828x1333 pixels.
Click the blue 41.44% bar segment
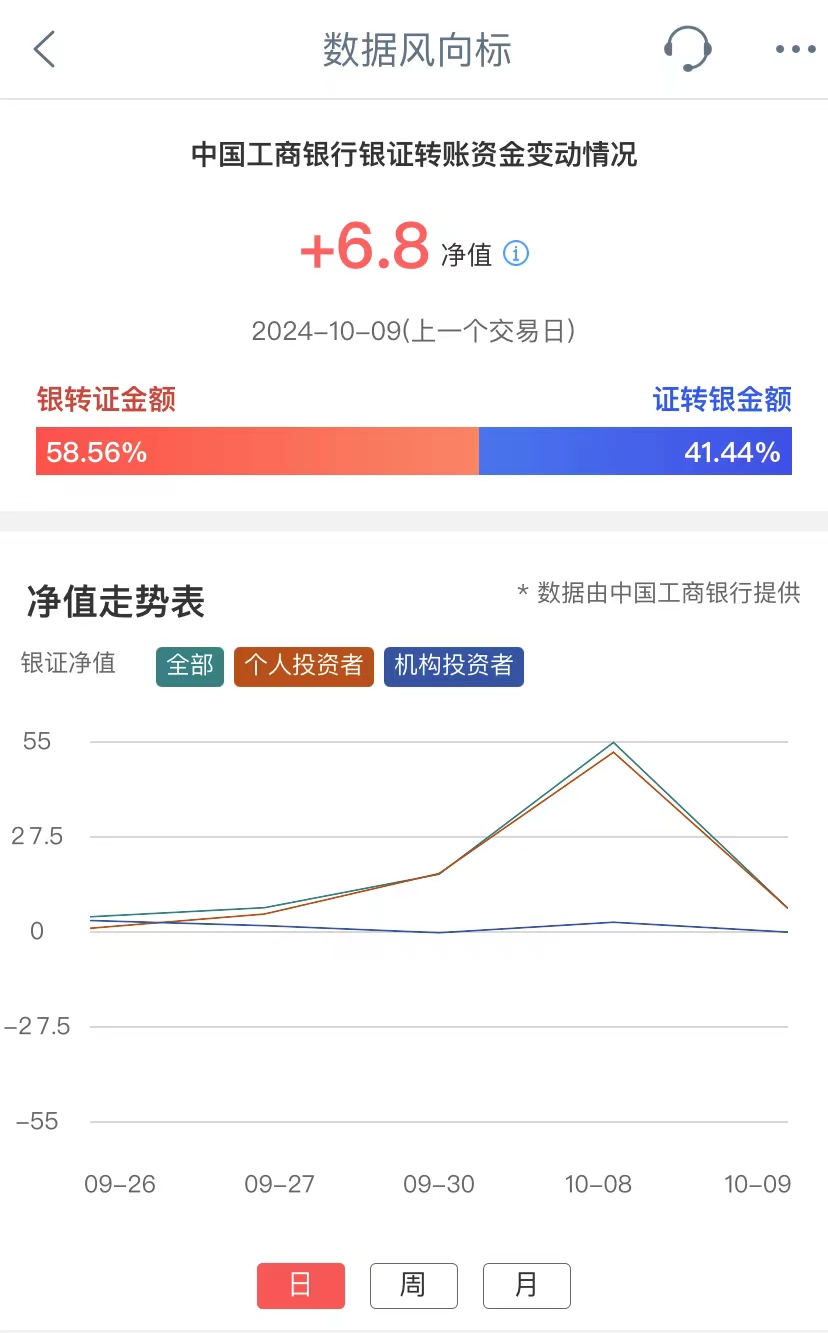click(635, 450)
